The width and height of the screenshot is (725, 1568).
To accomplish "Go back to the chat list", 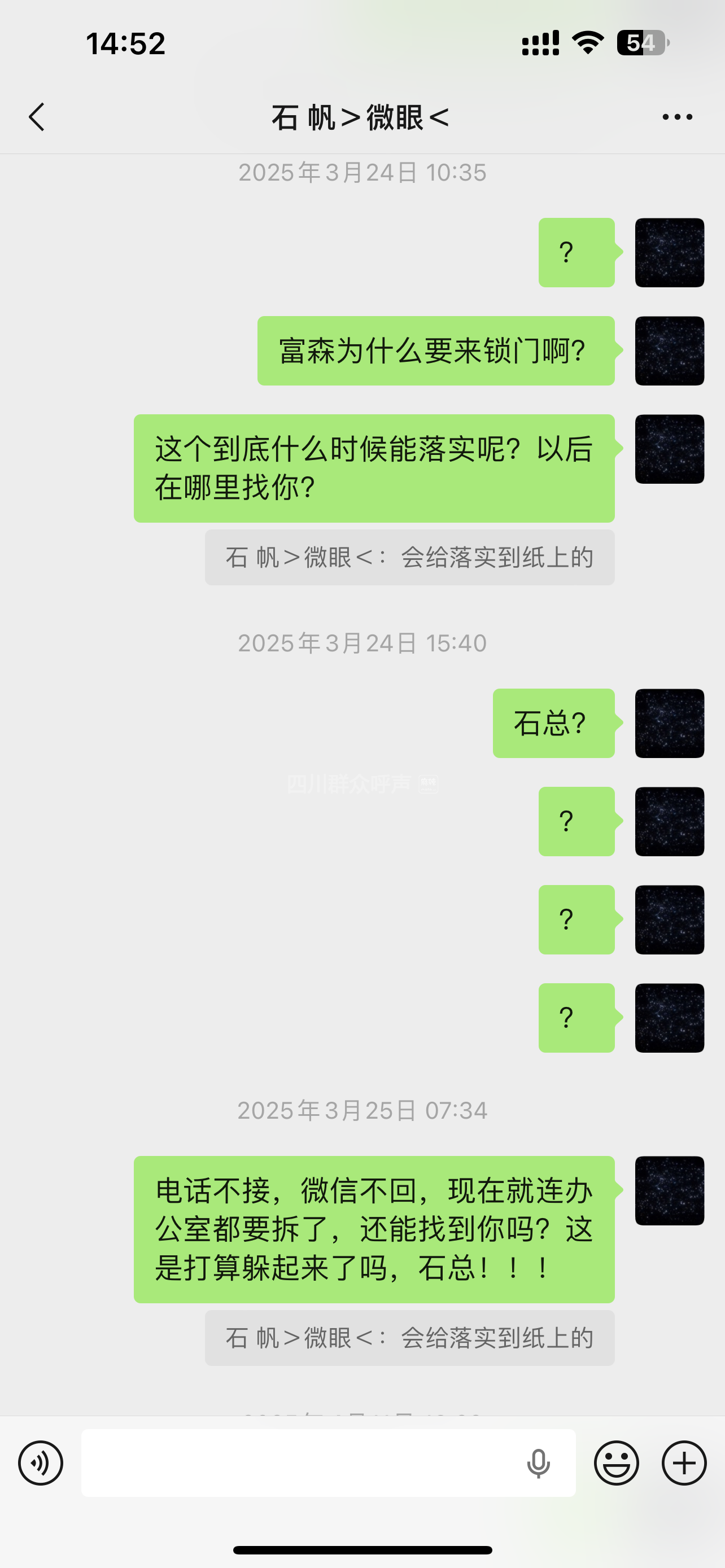I will pyautogui.click(x=37, y=117).
